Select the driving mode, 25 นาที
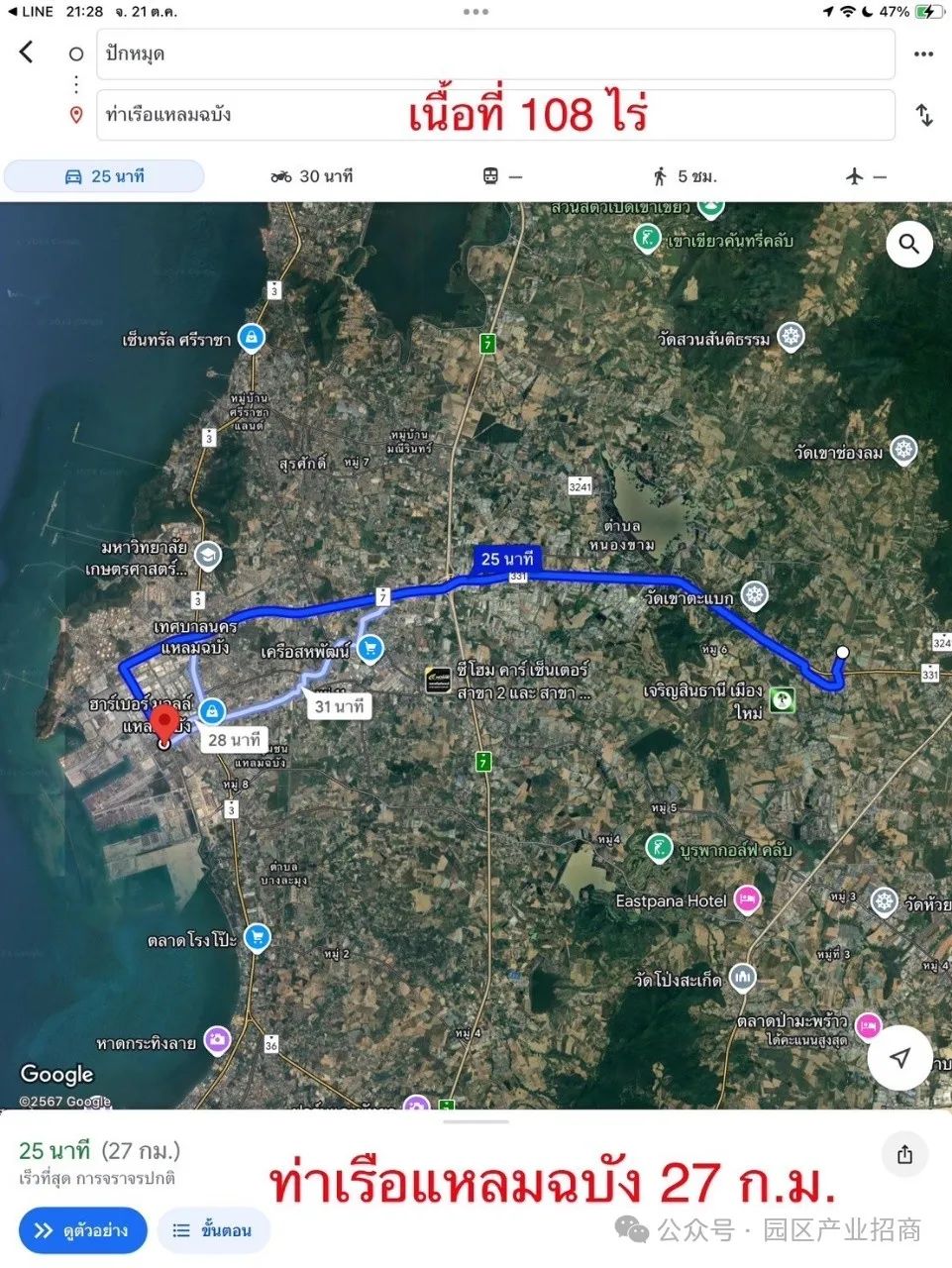The width and height of the screenshot is (952, 1268). click(x=105, y=176)
